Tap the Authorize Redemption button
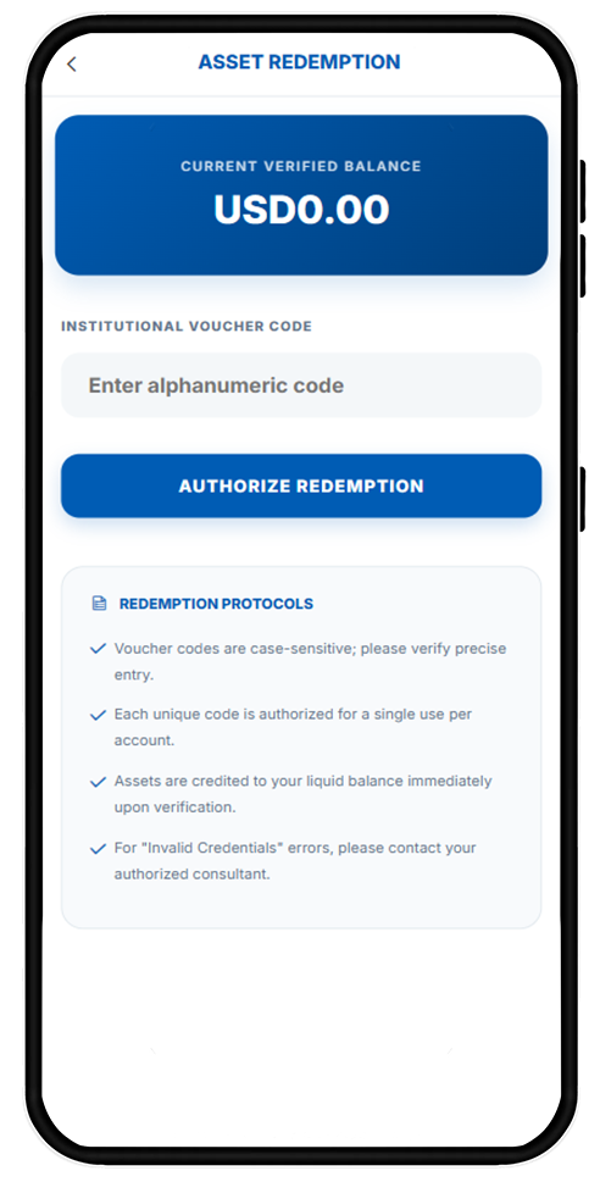 coord(300,486)
